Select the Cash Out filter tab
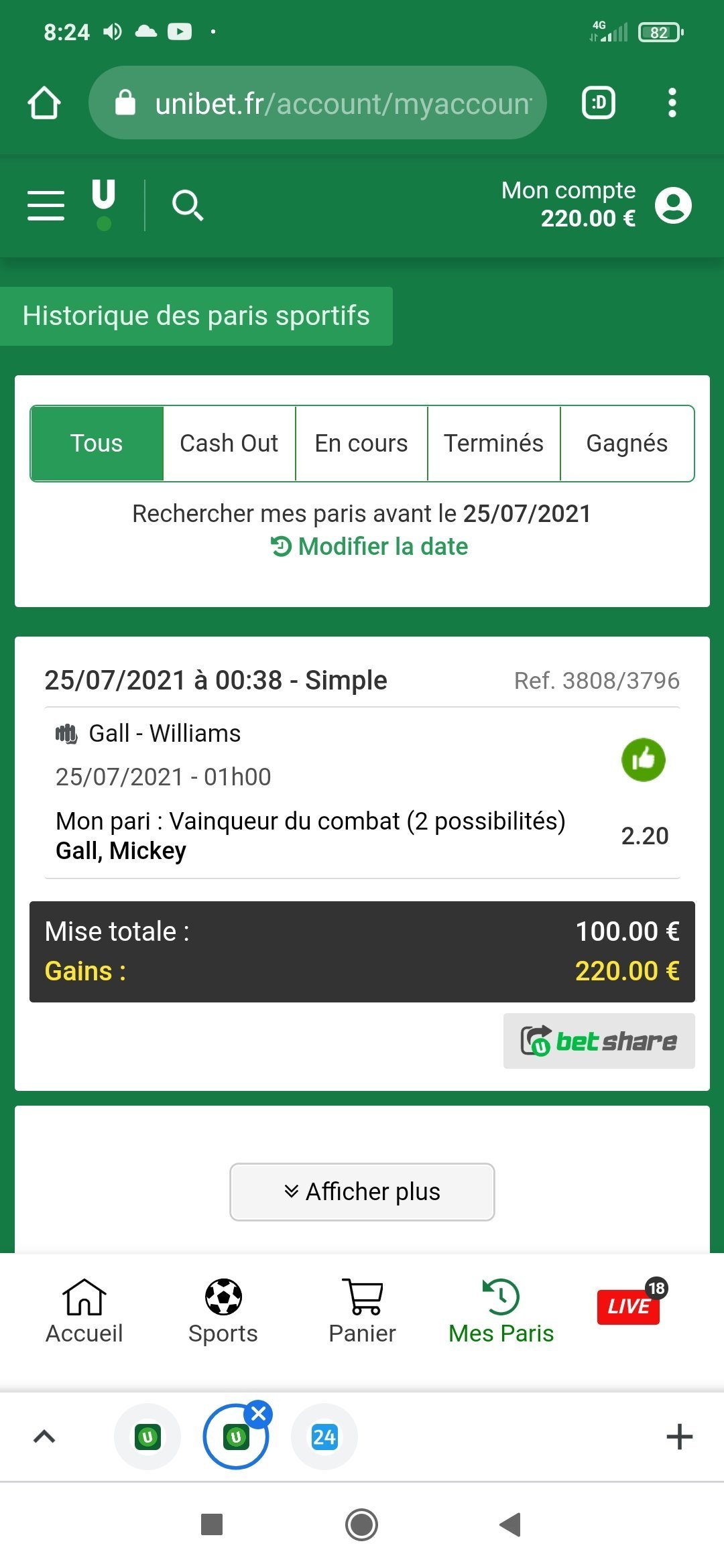 [229, 444]
